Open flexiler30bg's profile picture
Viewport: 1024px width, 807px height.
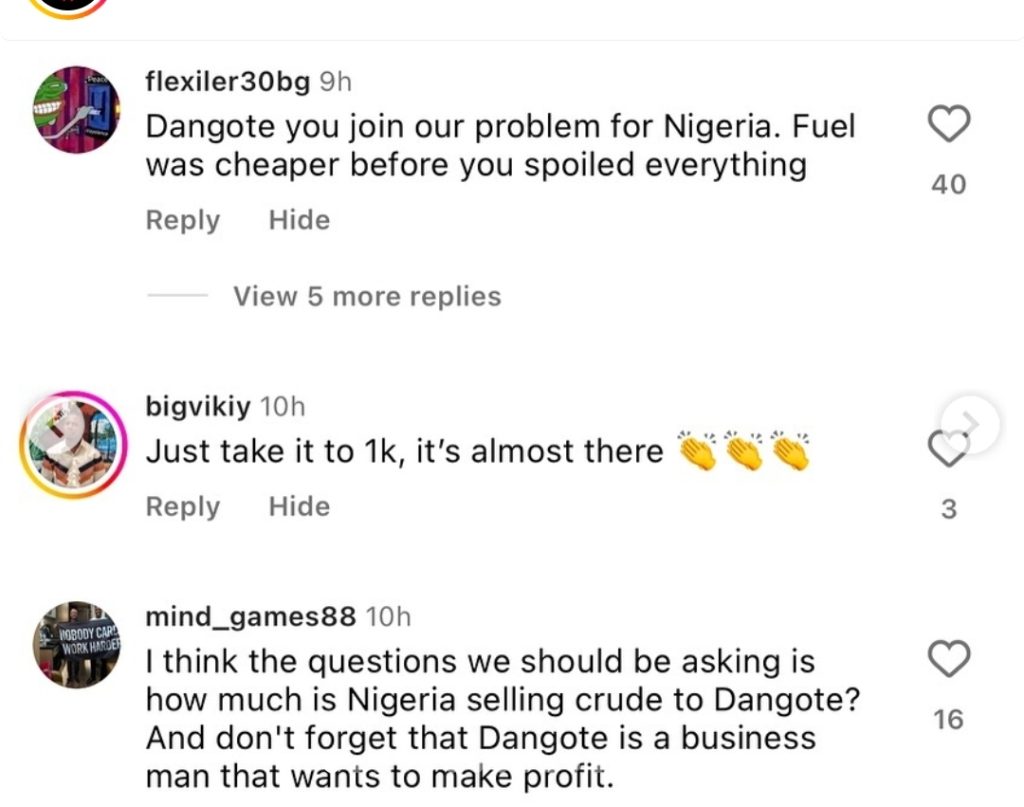coord(76,109)
